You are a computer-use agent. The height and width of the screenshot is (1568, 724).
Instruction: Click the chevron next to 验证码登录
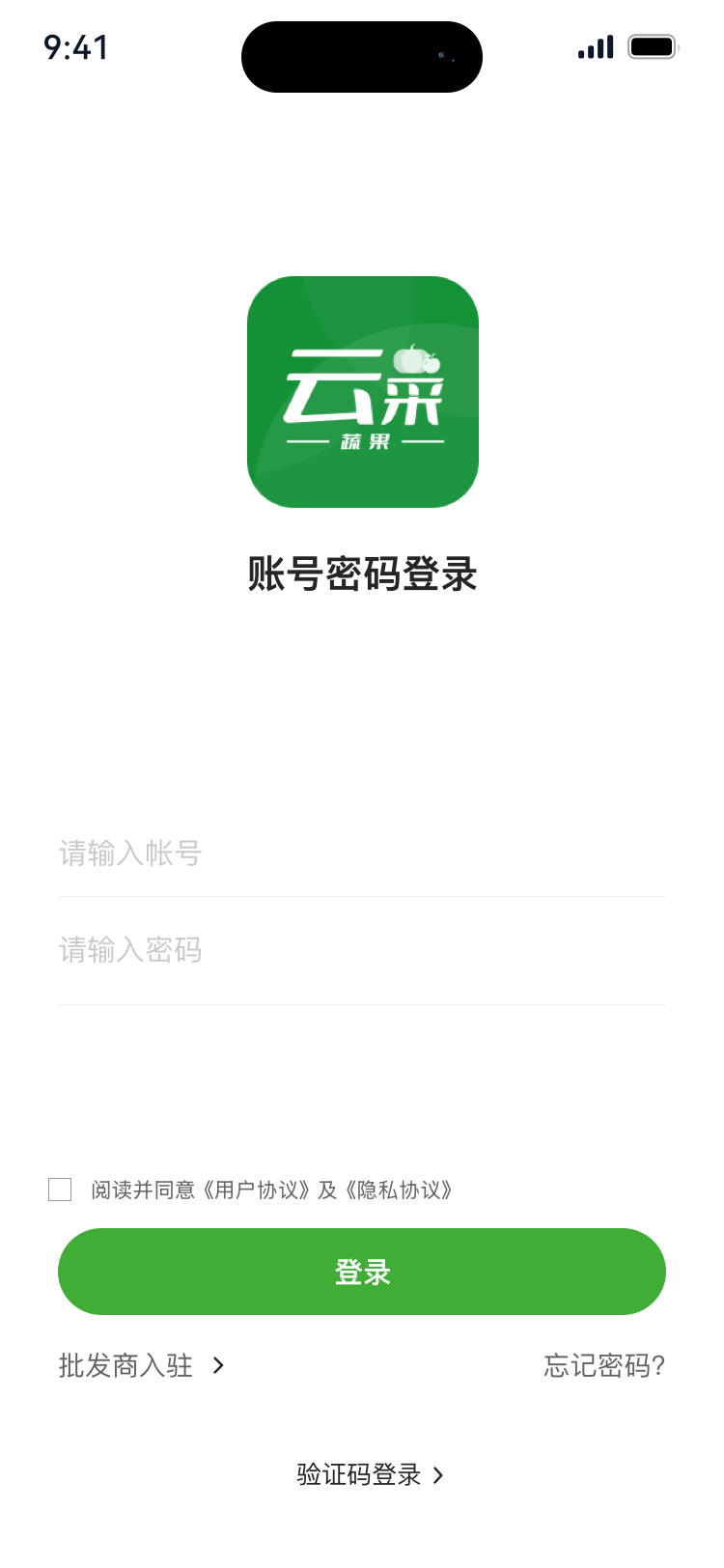click(440, 1474)
